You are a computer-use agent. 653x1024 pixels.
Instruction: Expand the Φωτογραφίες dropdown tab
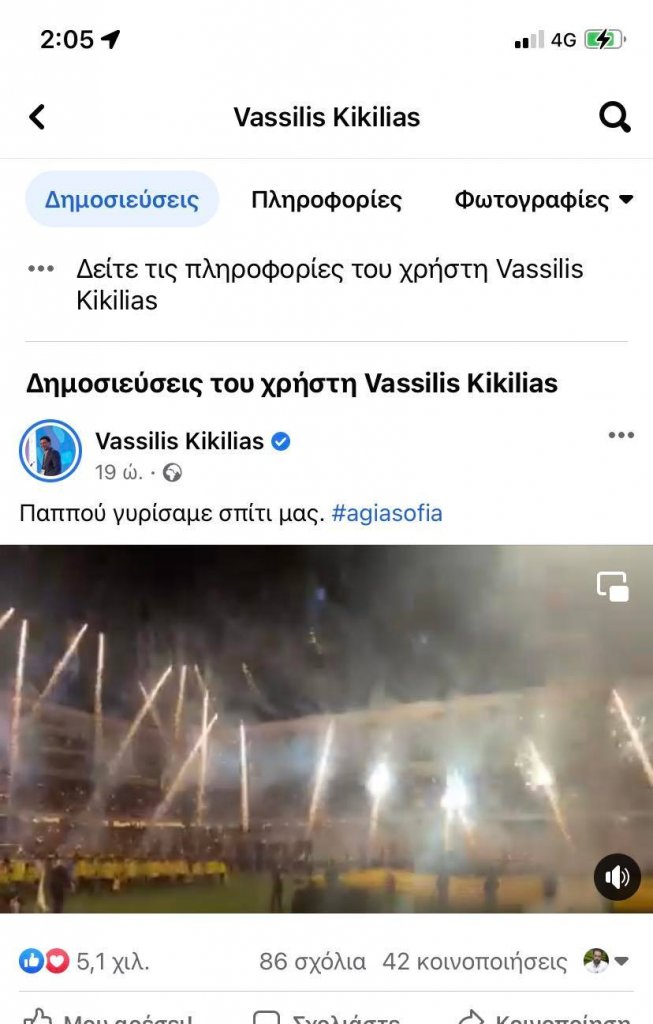tap(544, 199)
